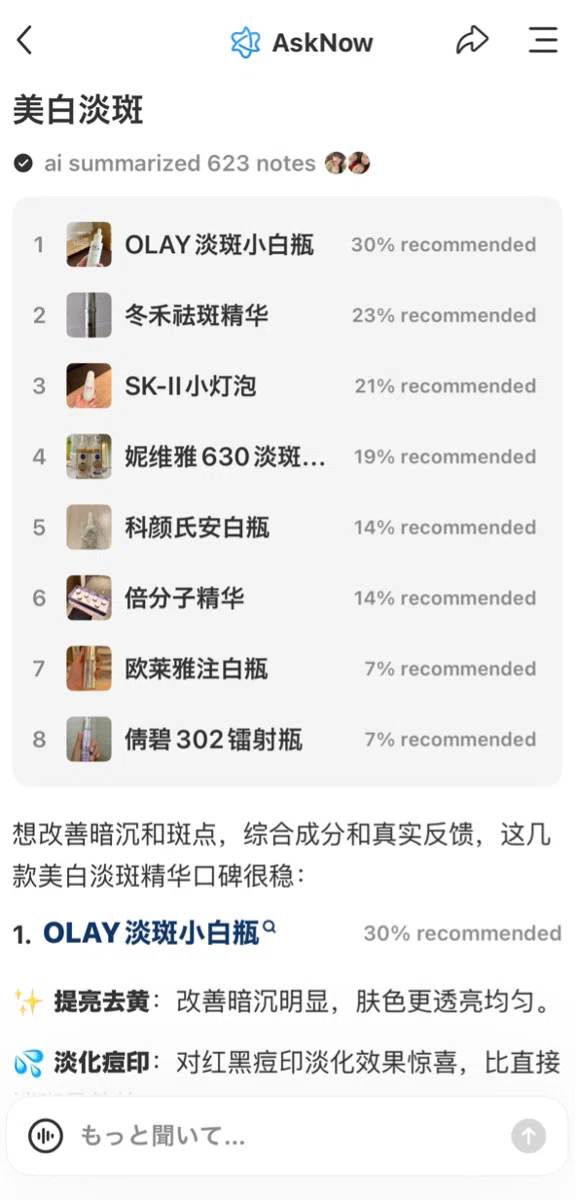Viewport: 577px width, 1203px height.
Task: Select 欧莱雅注白瓶 from the list
Action: tap(286, 669)
